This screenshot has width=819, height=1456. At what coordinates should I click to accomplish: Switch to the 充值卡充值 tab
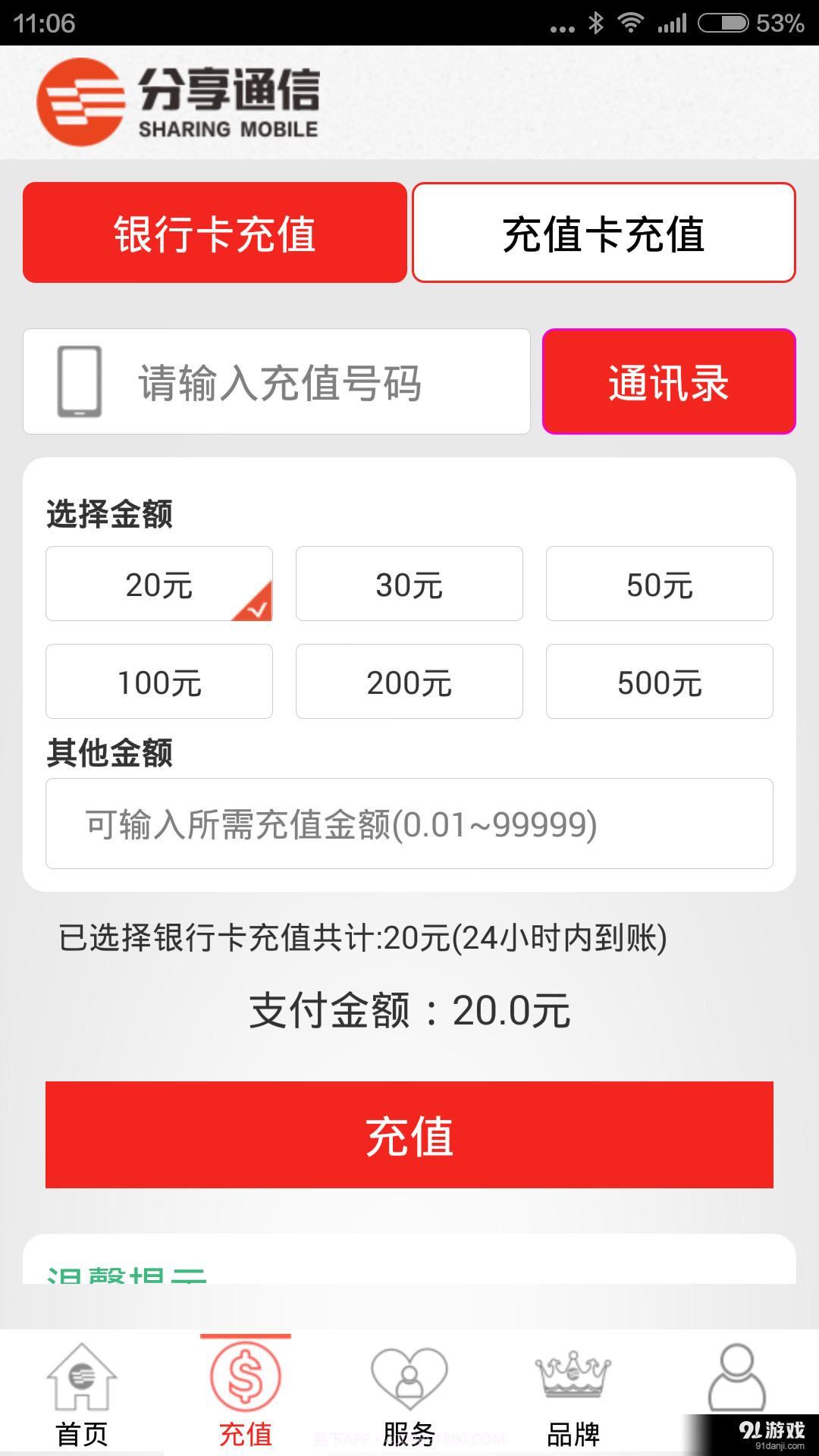coord(603,232)
